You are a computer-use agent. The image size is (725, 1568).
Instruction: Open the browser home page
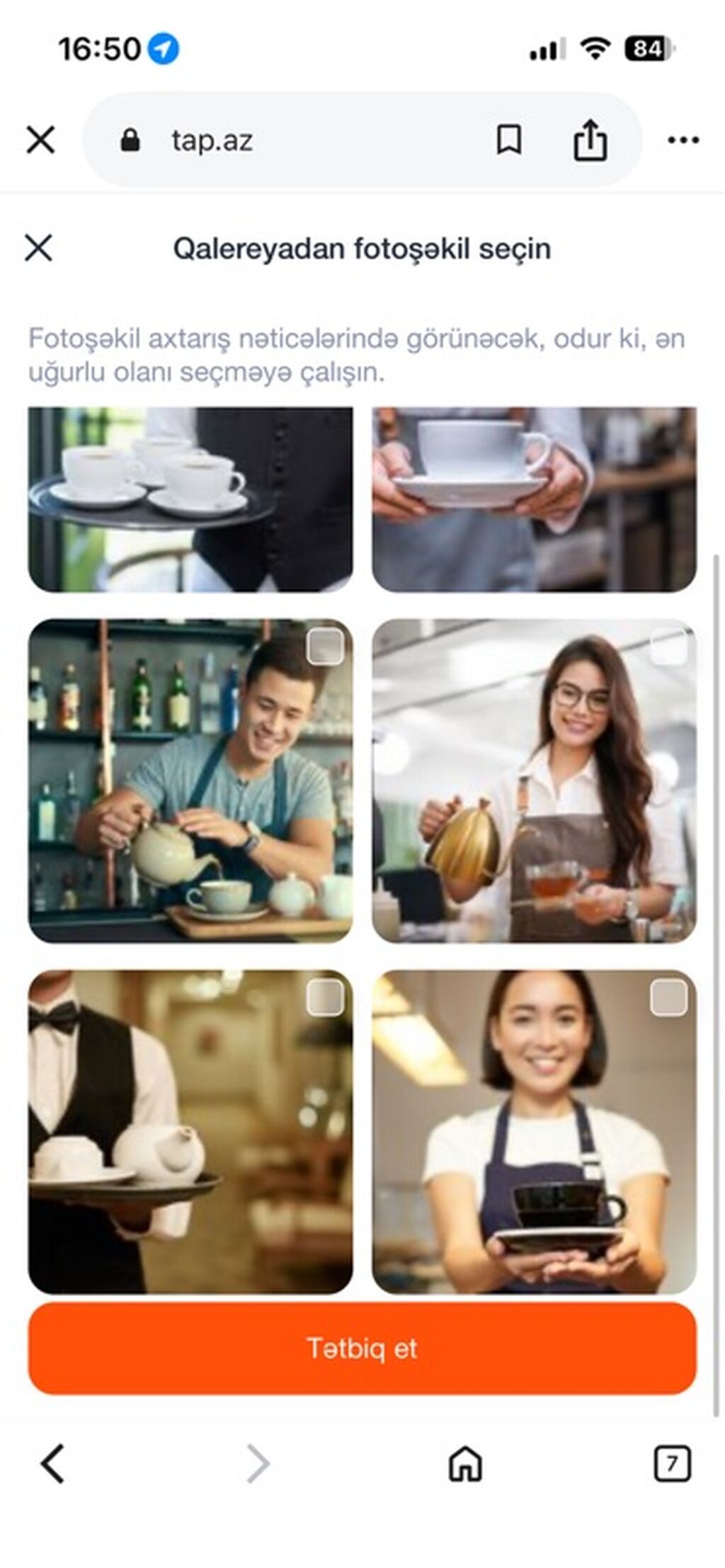(x=465, y=1462)
